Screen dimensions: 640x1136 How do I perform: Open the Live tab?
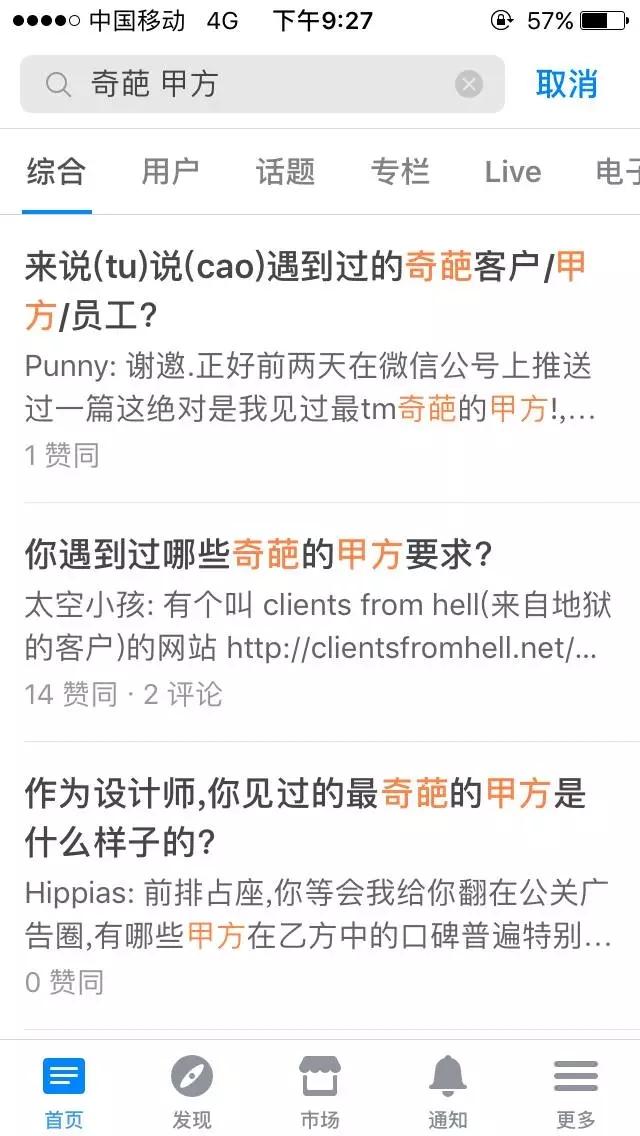[x=513, y=172]
